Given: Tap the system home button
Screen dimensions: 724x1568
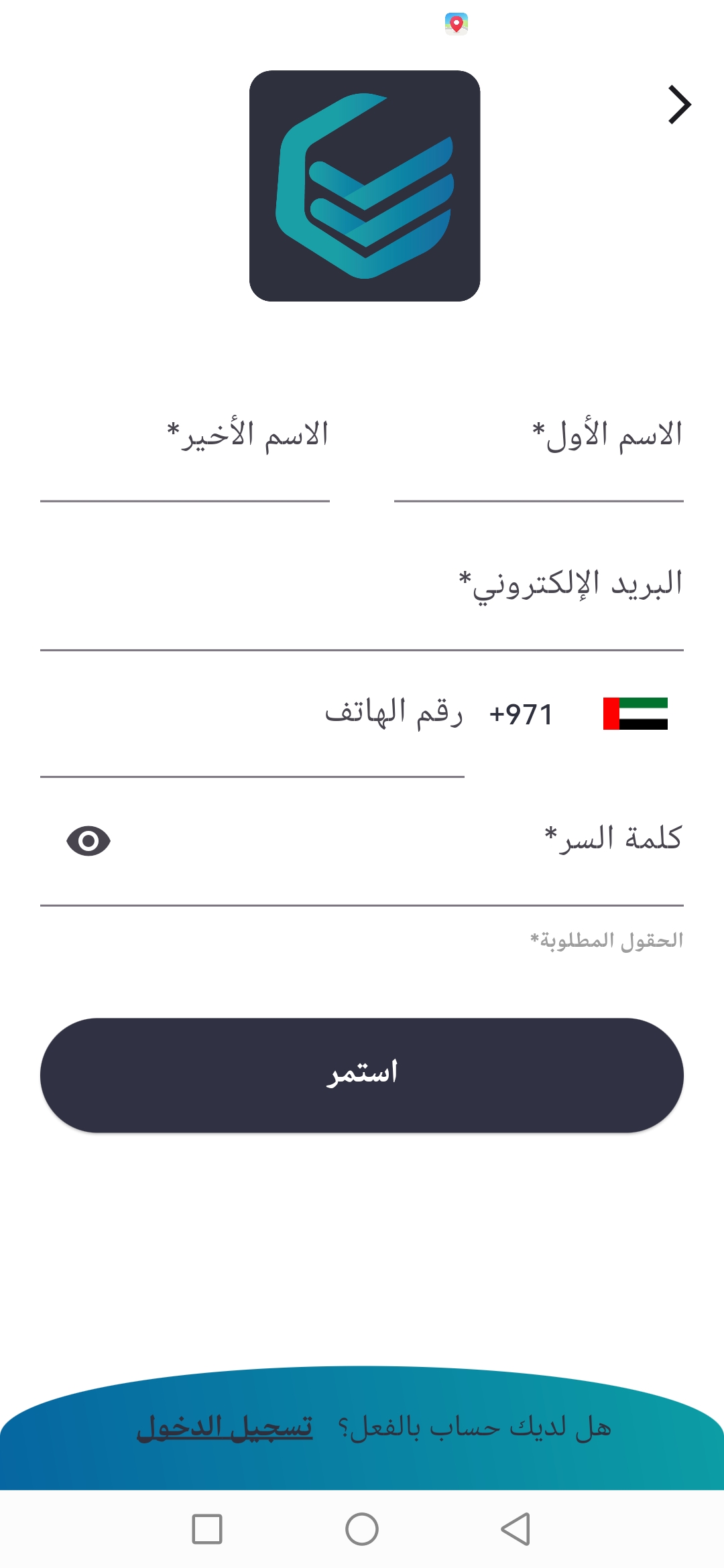Looking at the screenshot, I should (x=362, y=1529).
